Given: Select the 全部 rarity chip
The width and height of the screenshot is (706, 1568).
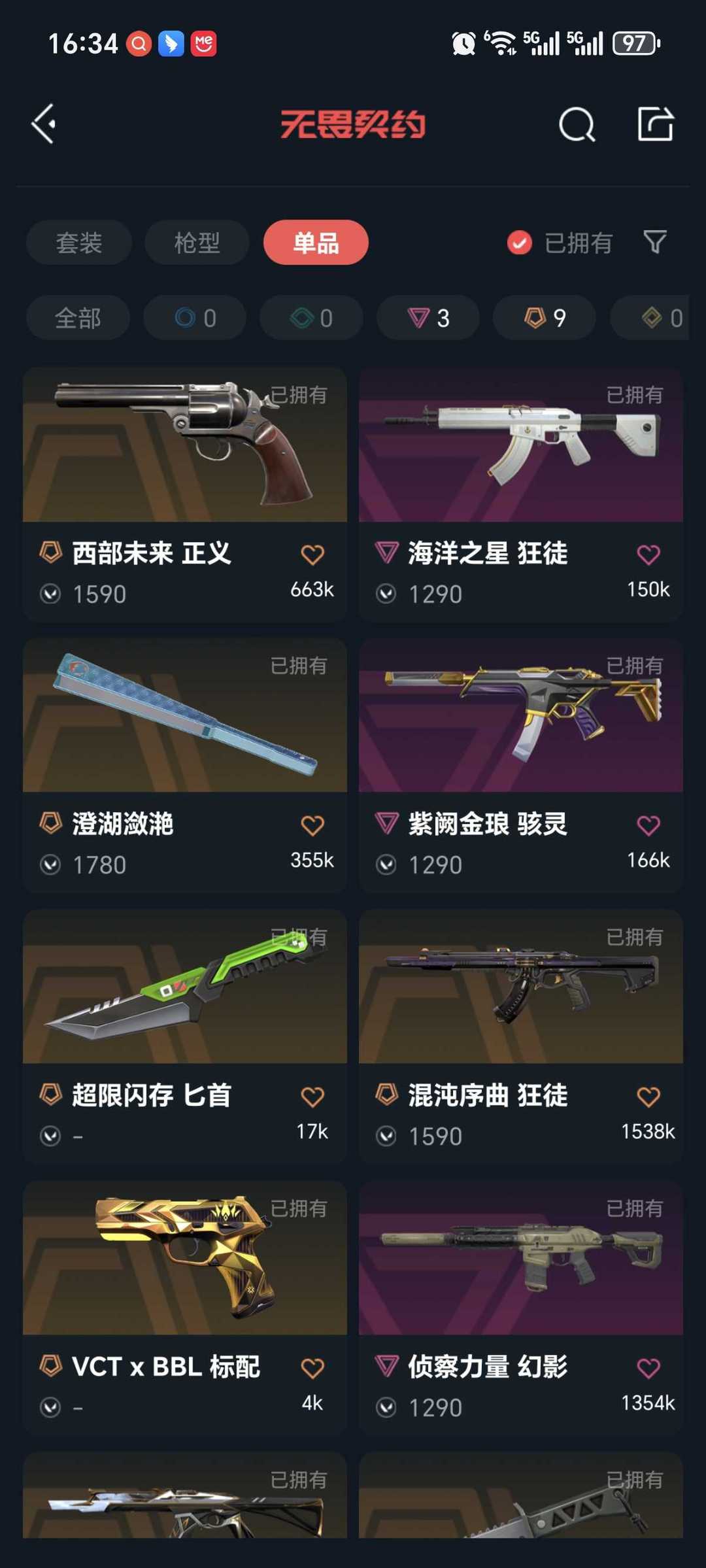Looking at the screenshot, I should [78, 318].
